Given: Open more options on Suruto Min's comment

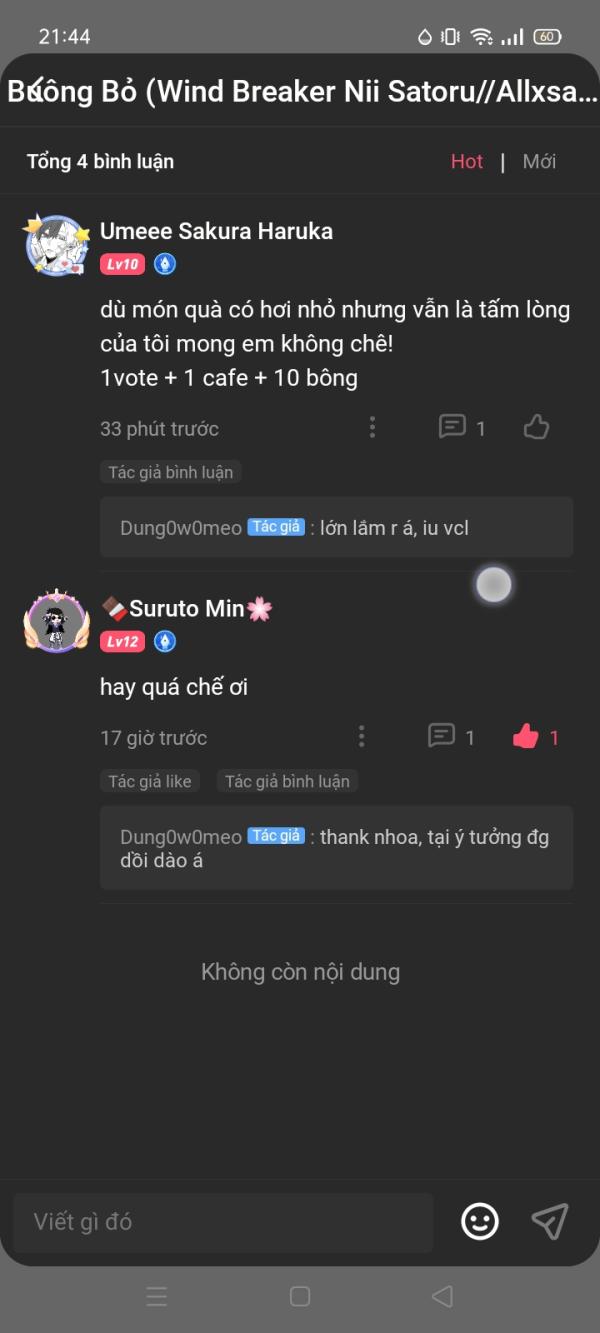Looking at the screenshot, I should tap(361, 737).
